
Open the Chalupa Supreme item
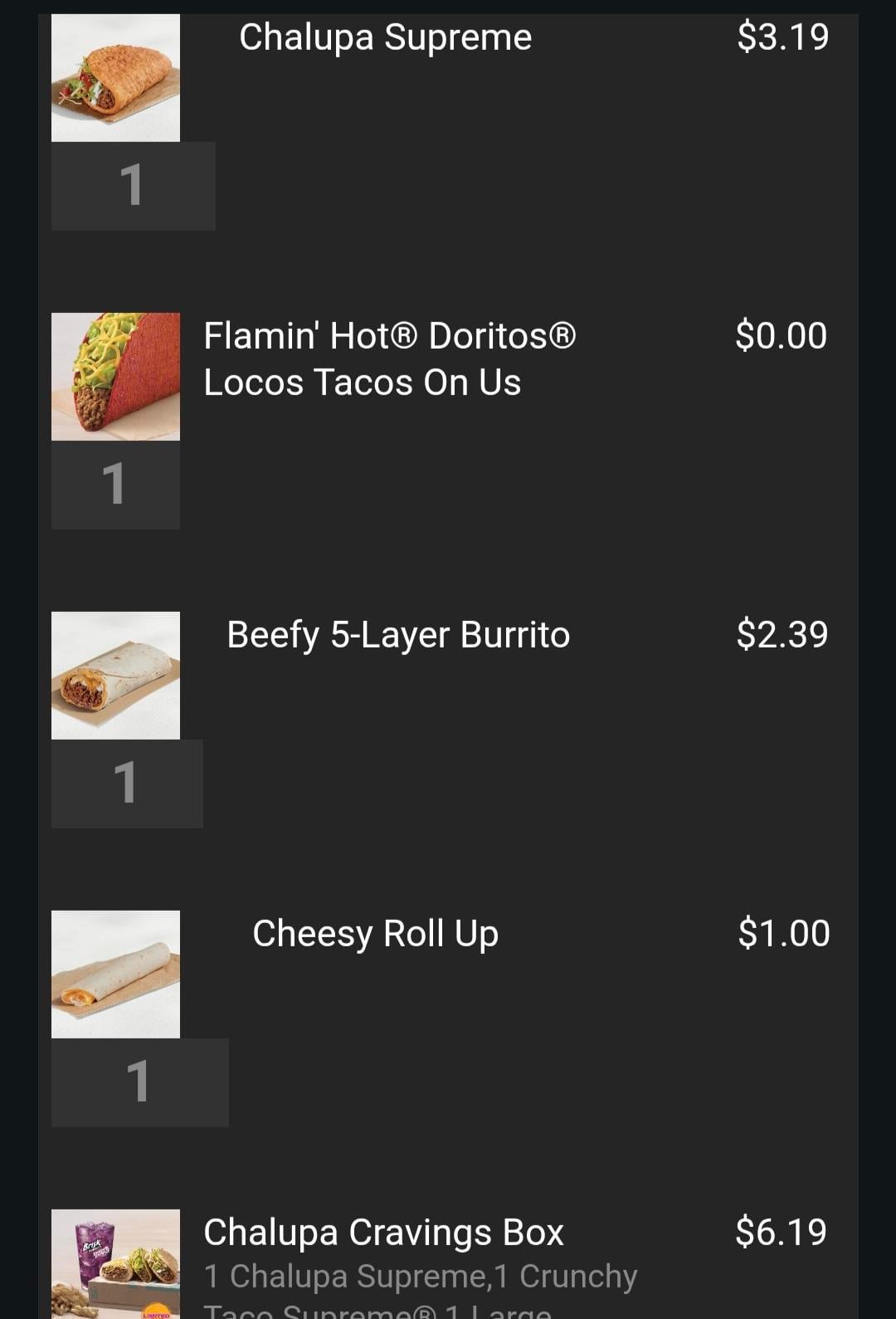[385, 38]
